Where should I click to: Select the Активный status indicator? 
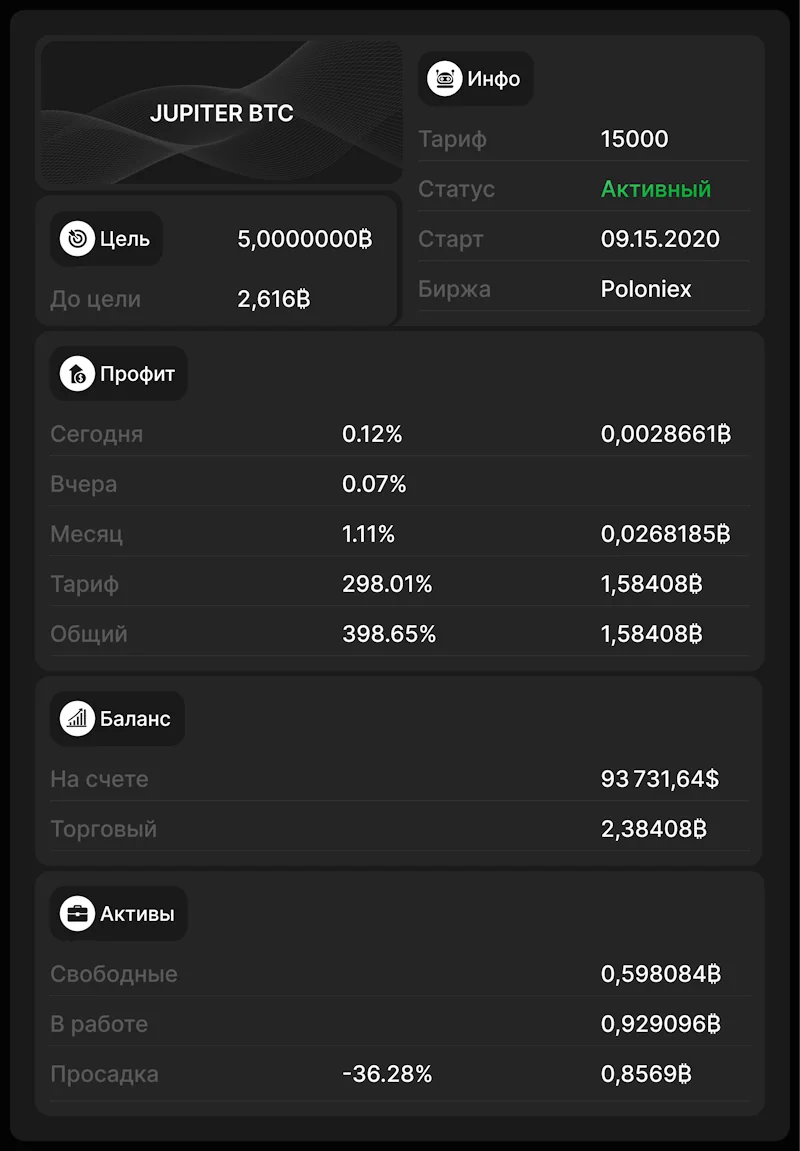pyautogui.click(x=655, y=188)
